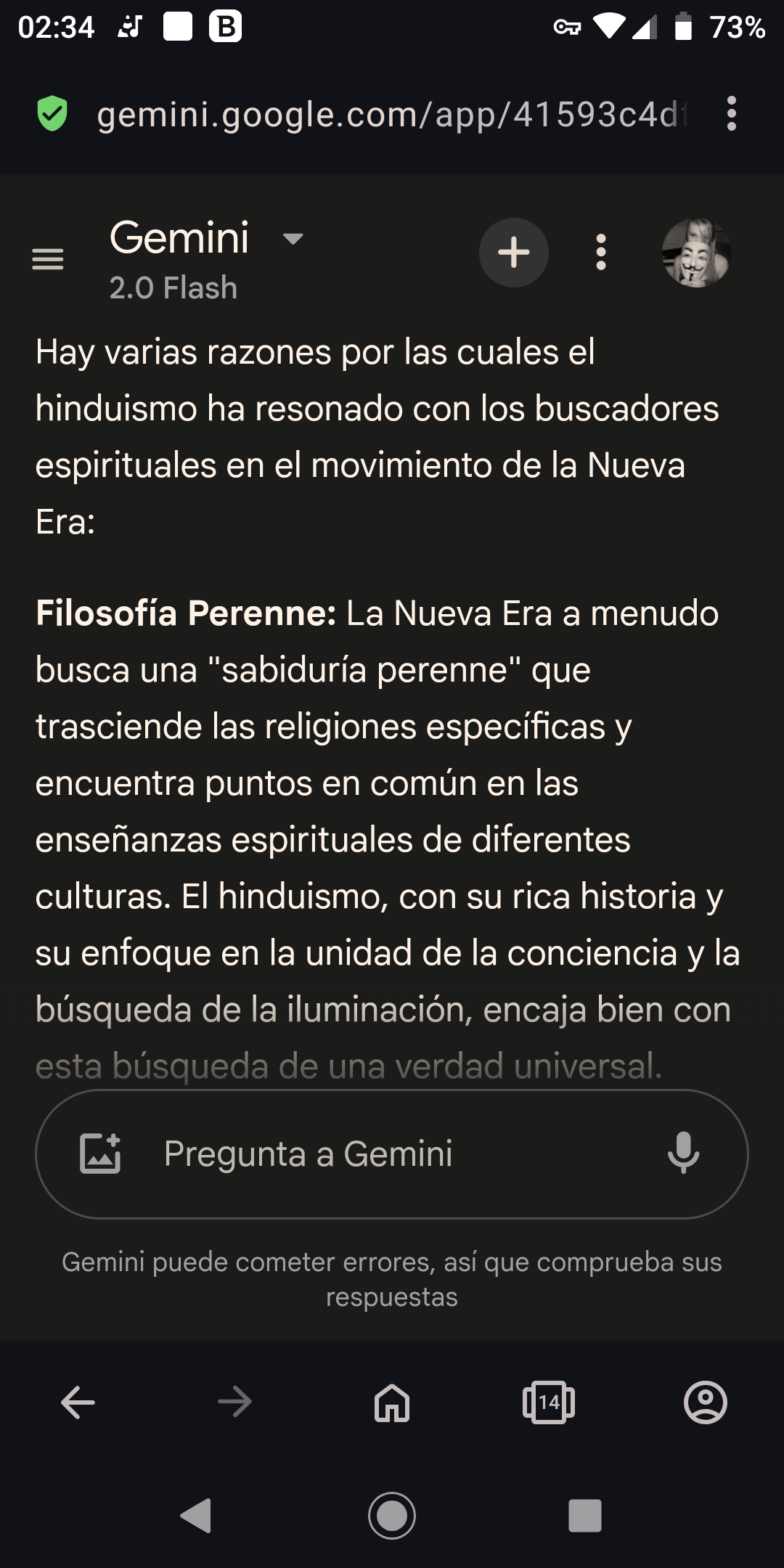Tap the Pregunta a Gemini input field
The image size is (784, 1568).
[x=392, y=1153]
